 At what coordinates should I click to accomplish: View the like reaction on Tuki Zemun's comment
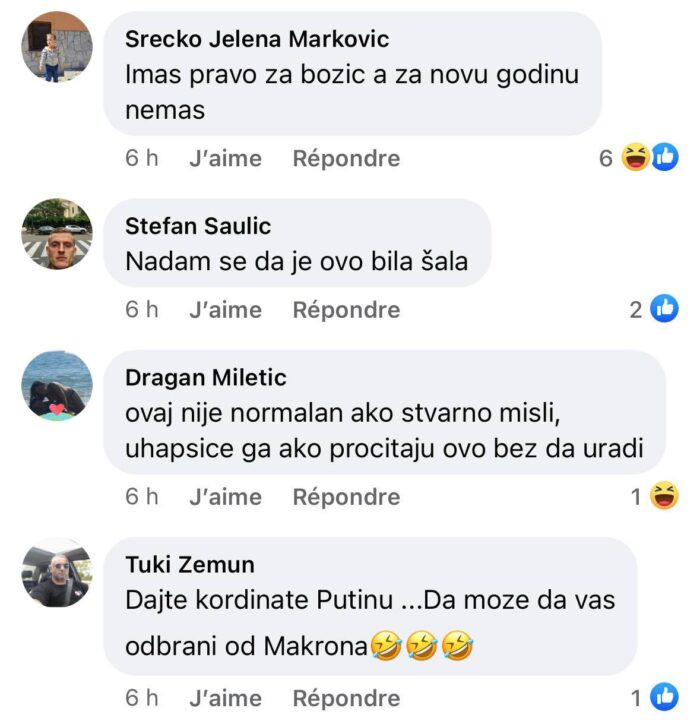[663, 697]
